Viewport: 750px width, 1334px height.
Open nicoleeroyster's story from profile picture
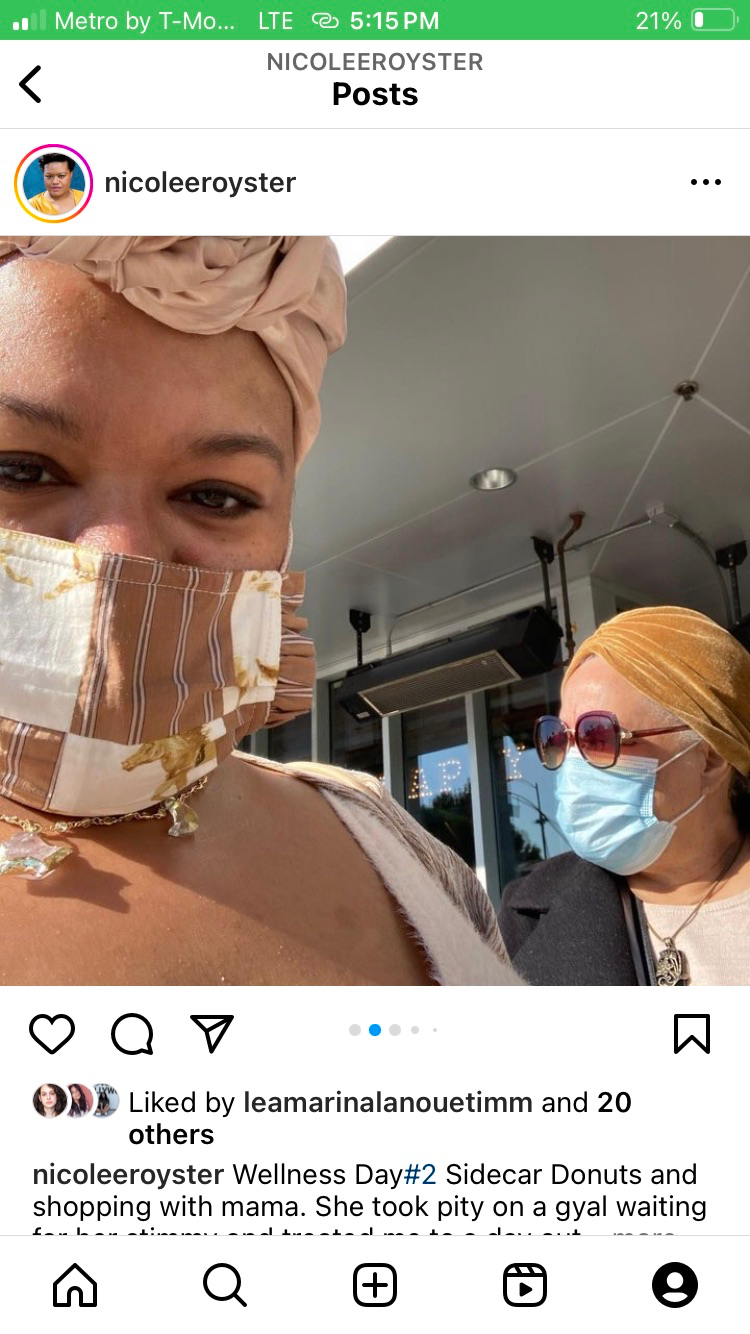click(x=53, y=183)
